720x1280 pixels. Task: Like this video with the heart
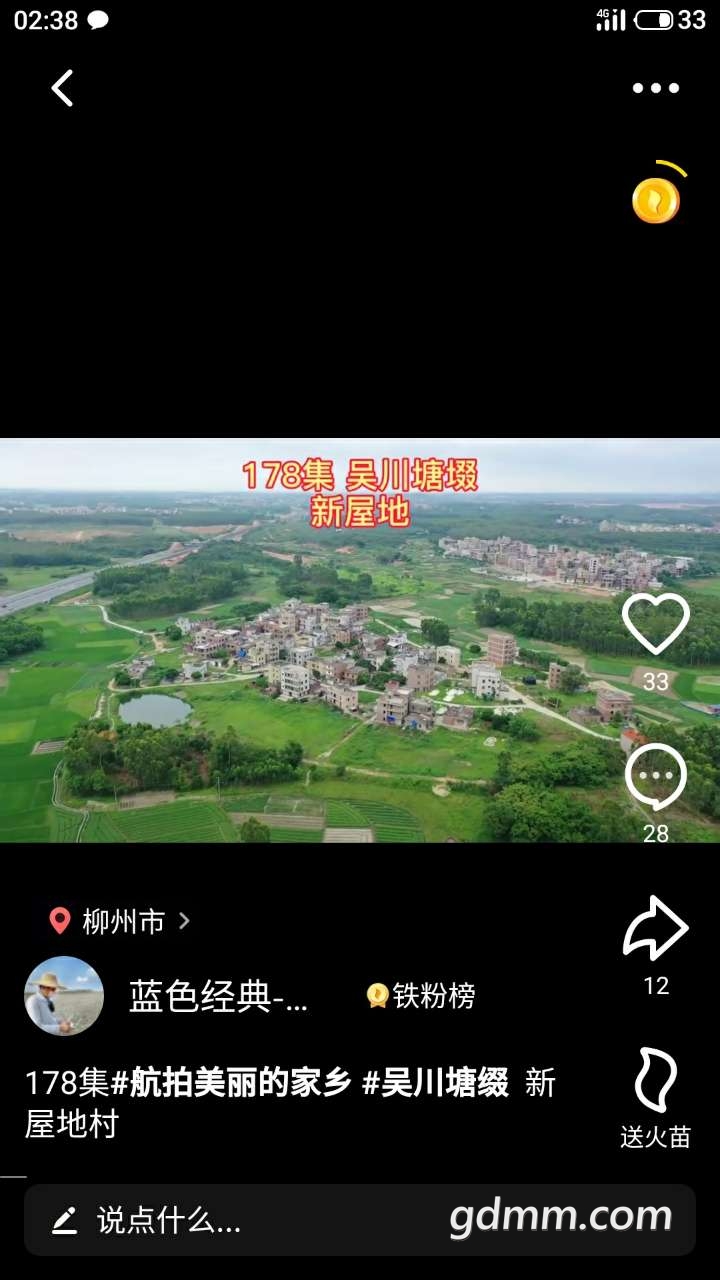click(656, 625)
